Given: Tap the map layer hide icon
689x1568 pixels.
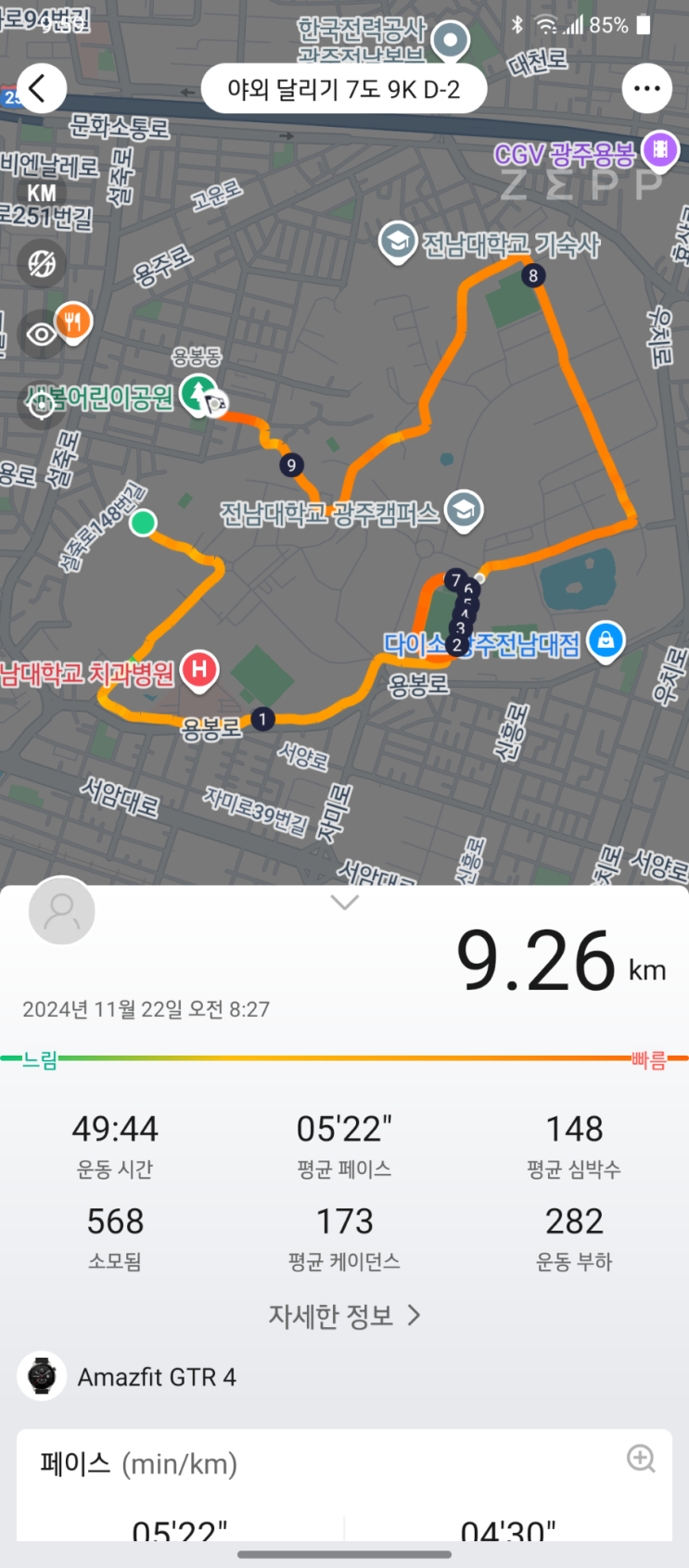Looking at the screenshot, I should [x=42, y=264].
